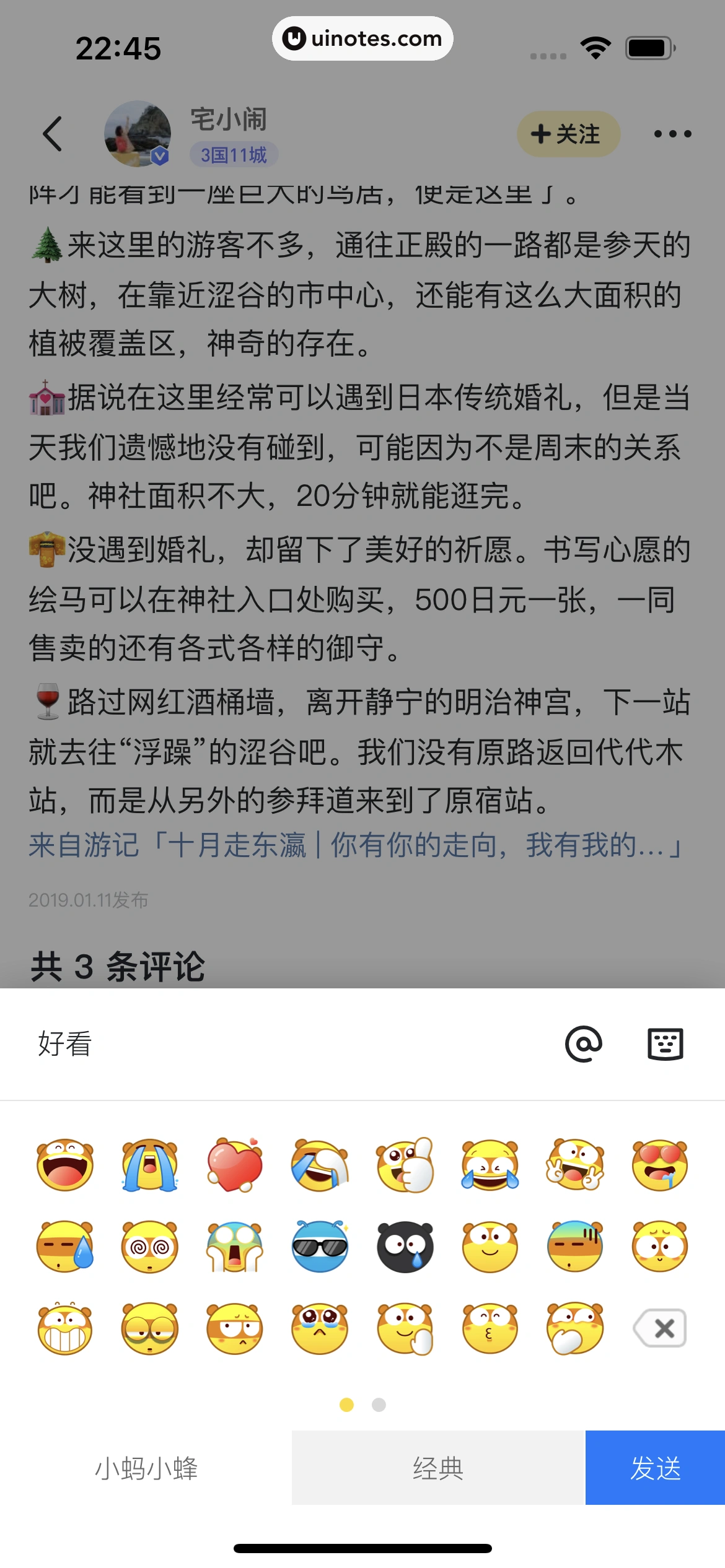Select the big laughing emoji
The height and width of the screenshot is (1568, 725).
(x=64, y=1164)
